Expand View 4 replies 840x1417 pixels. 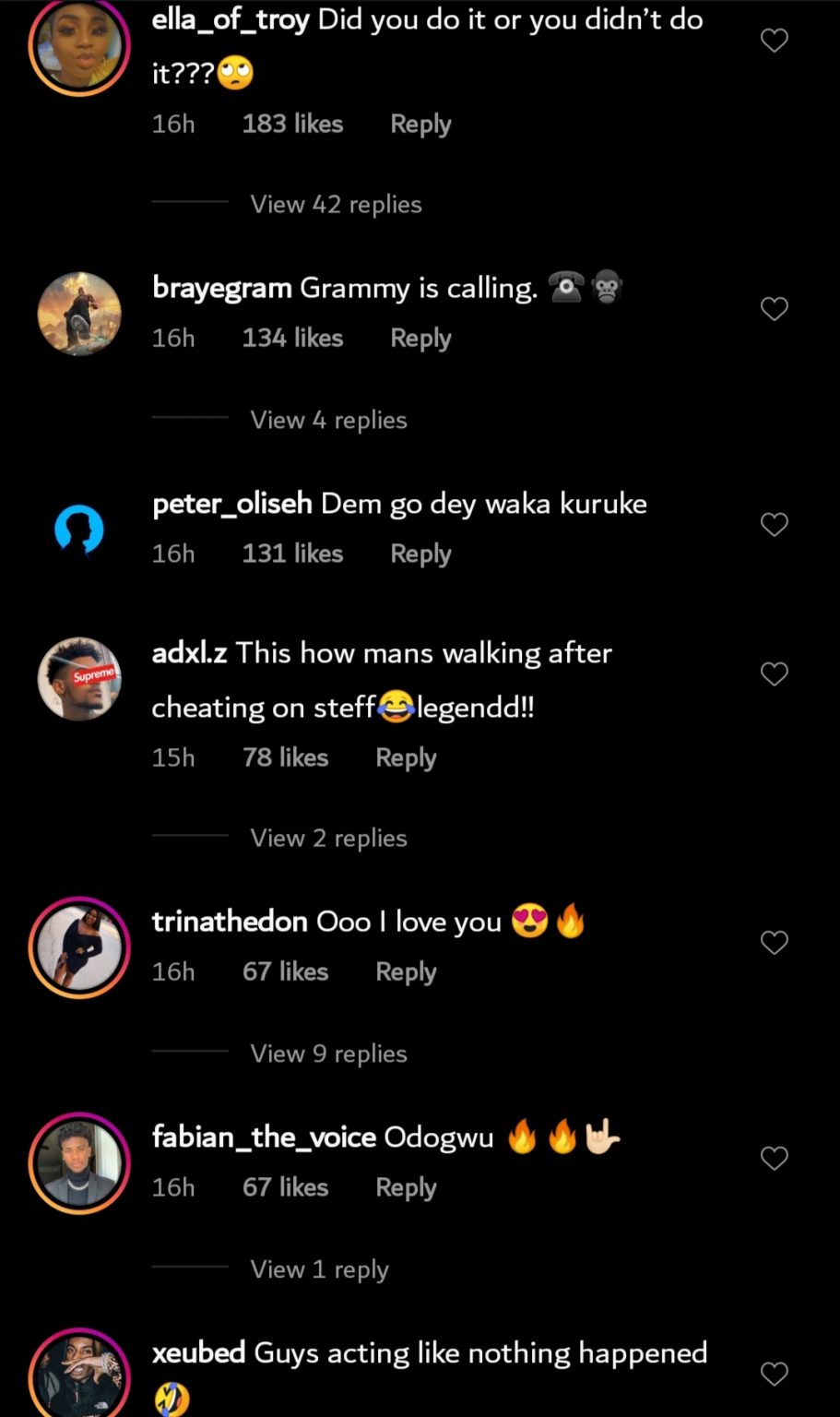pos(328,420)
